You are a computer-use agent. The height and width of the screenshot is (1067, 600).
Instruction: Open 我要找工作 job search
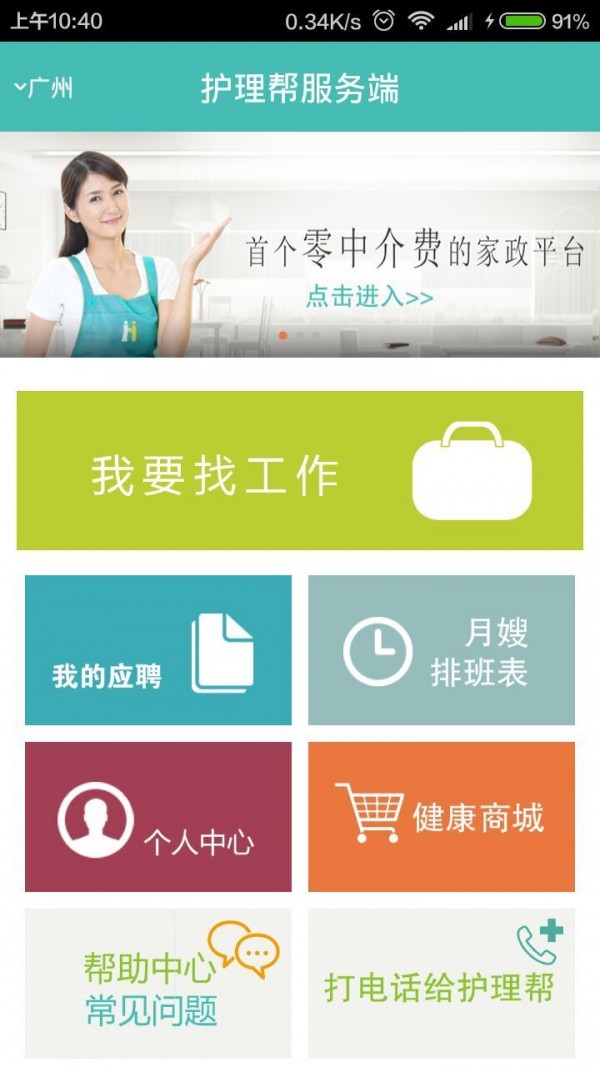[x=299, y=470]
